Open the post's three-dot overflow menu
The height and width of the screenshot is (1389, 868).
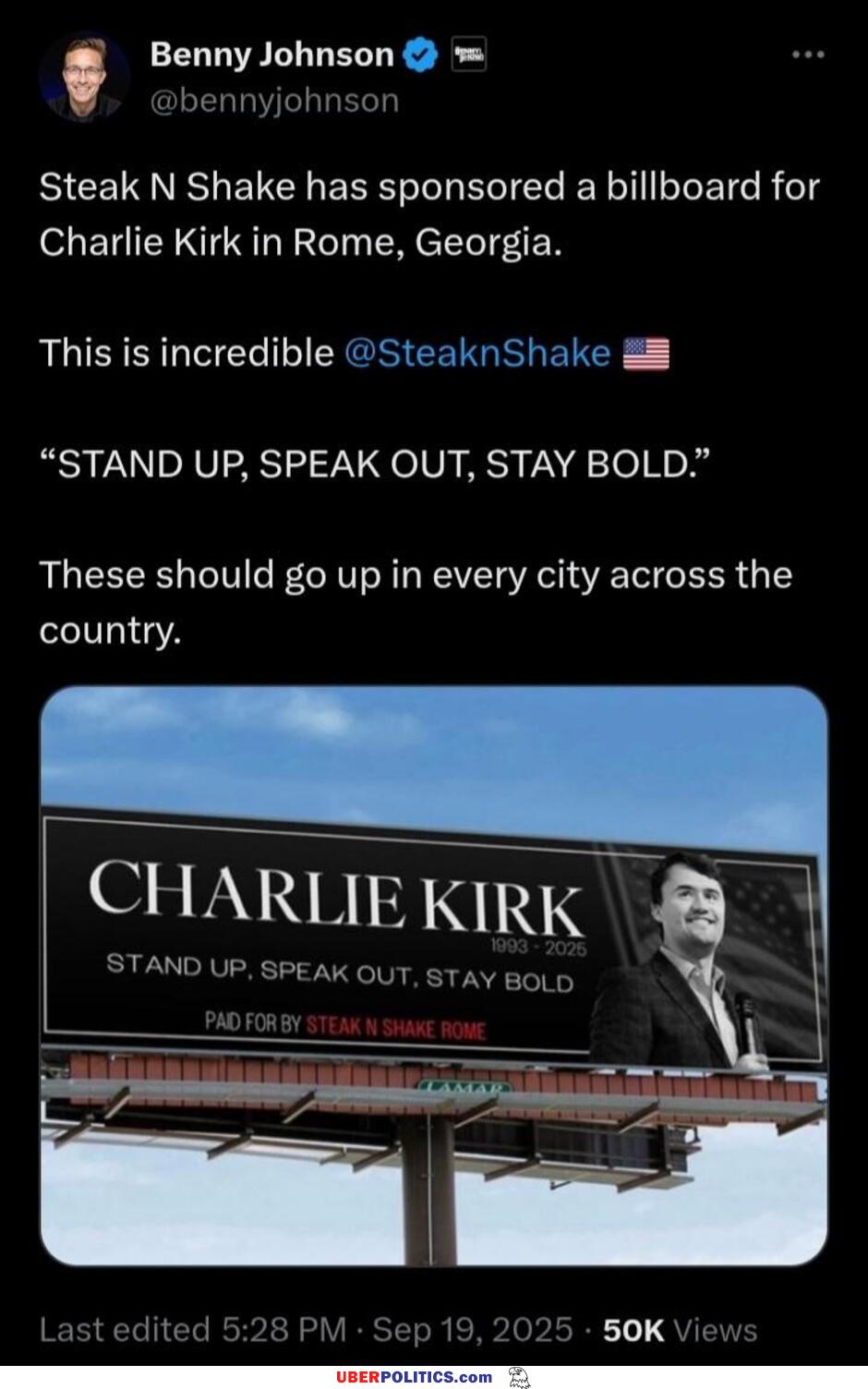(808, 55)
